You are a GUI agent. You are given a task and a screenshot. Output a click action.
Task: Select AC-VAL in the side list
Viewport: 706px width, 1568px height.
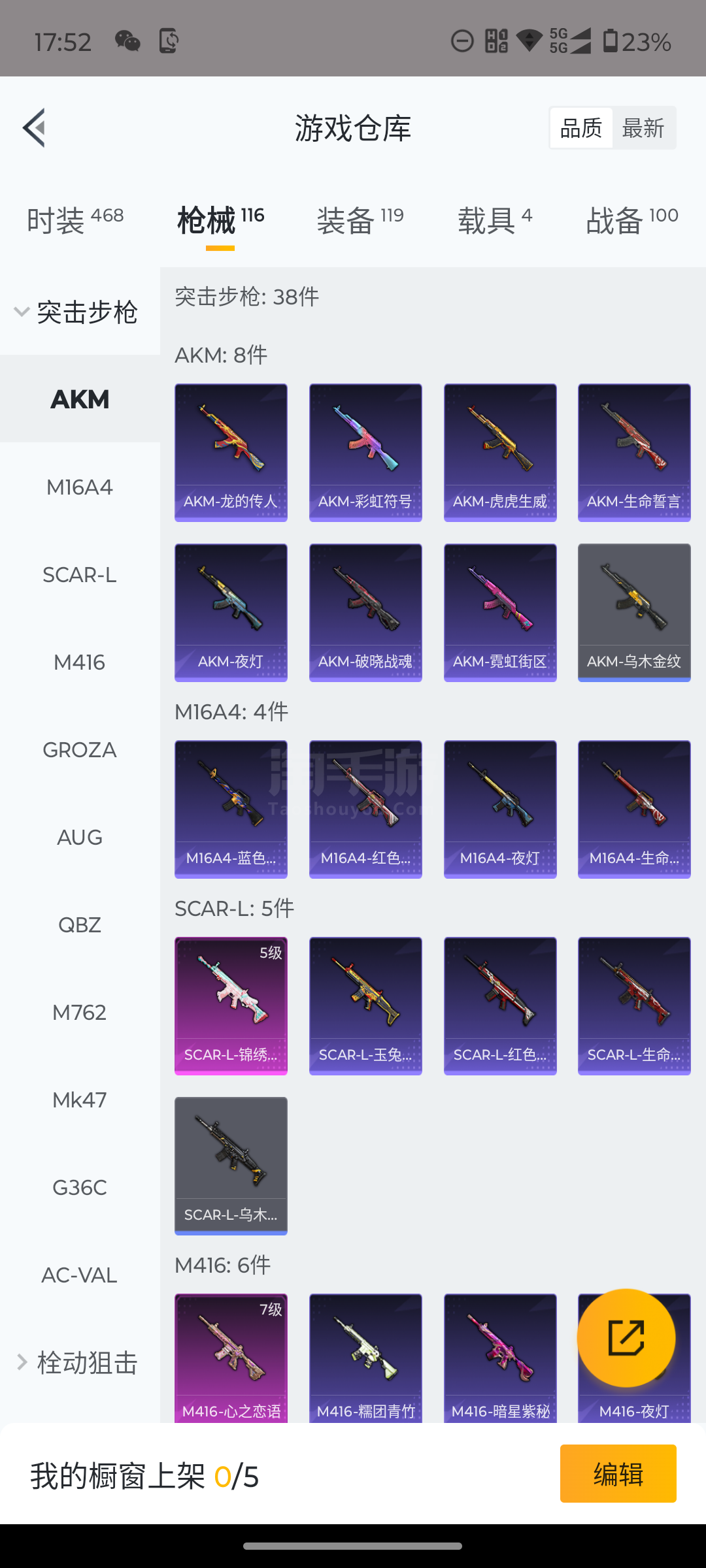80,1275
